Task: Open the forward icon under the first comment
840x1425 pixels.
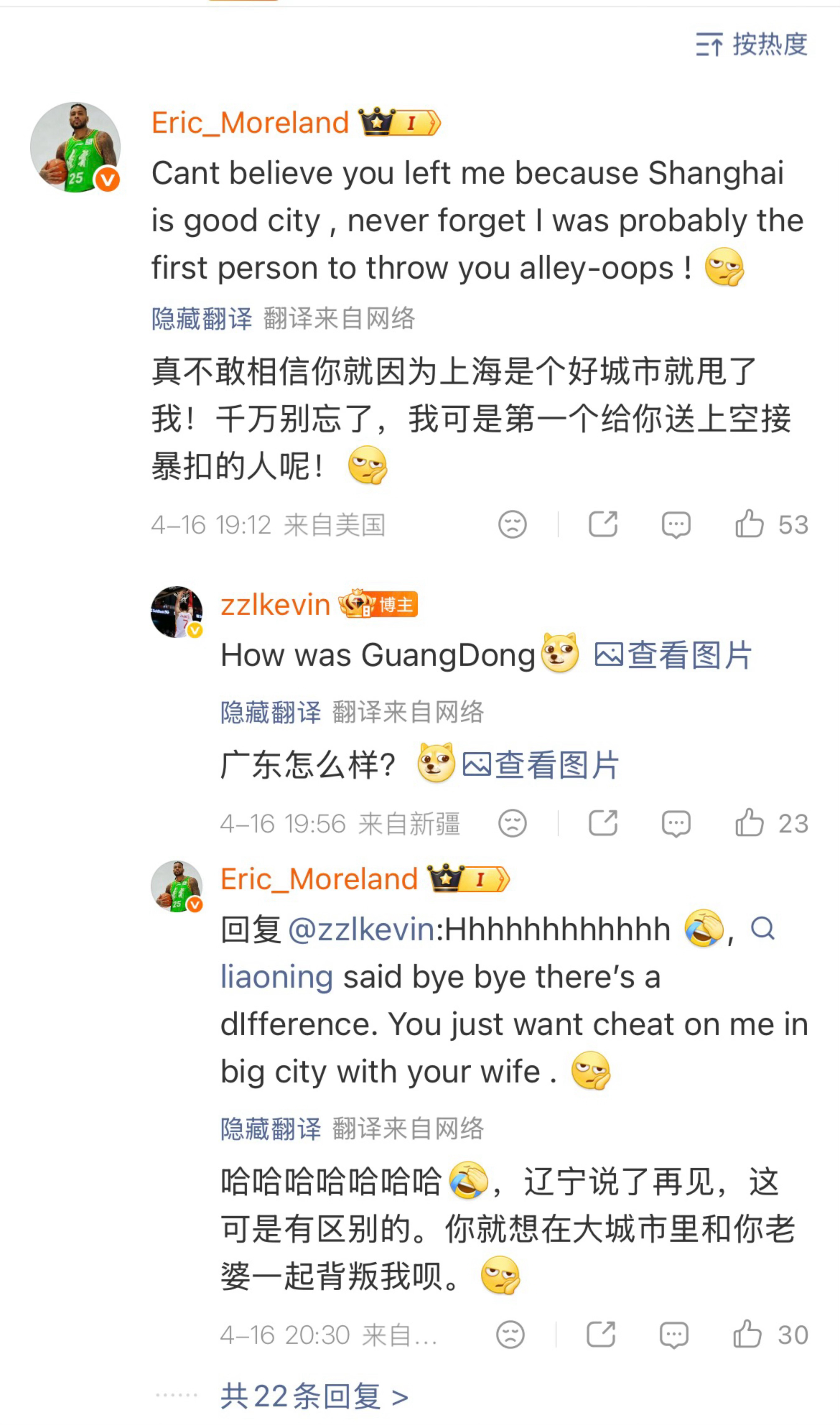Action: click(603, 524)
